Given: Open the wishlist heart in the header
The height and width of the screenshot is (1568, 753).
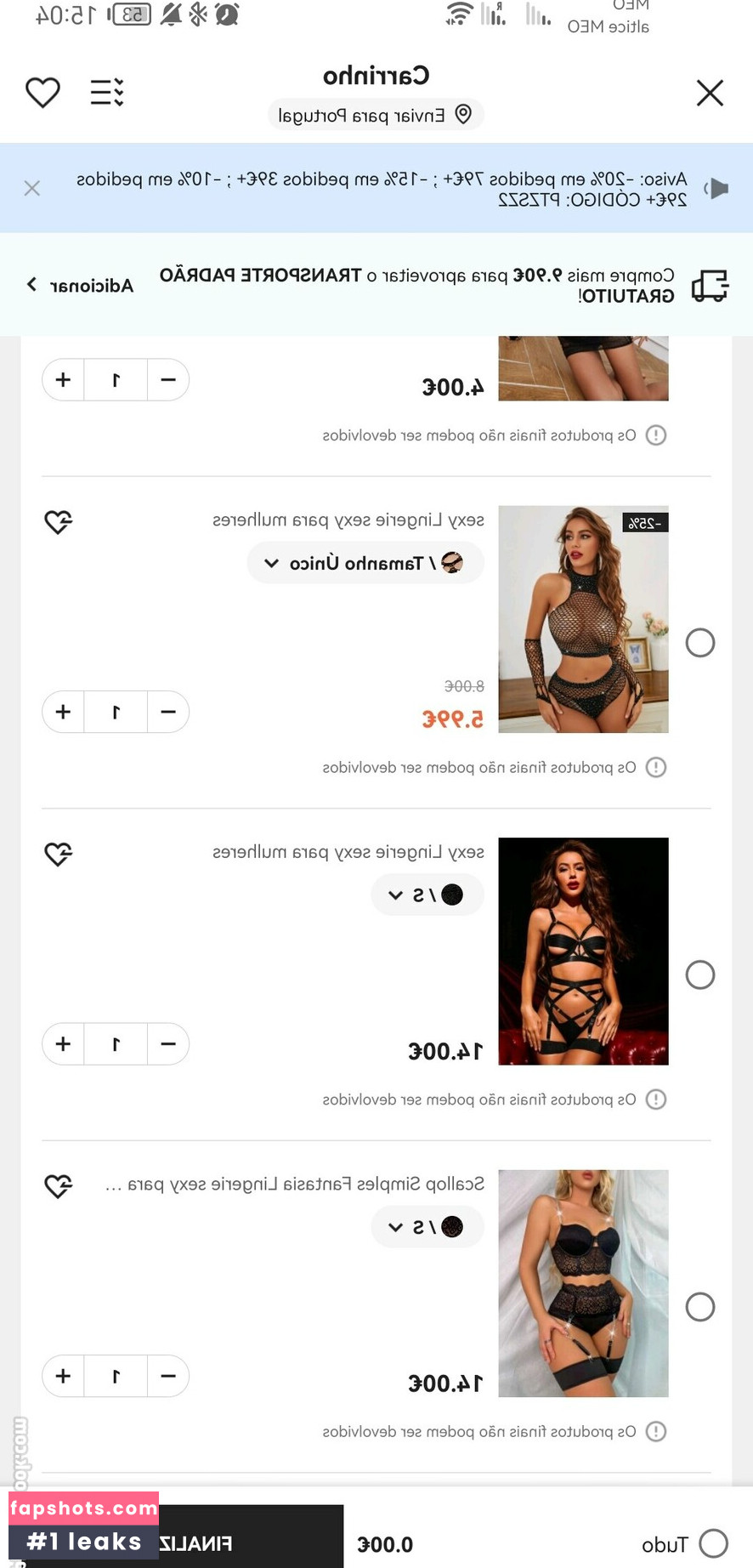Looking at the screenshot, I should [x=42, y=92].
